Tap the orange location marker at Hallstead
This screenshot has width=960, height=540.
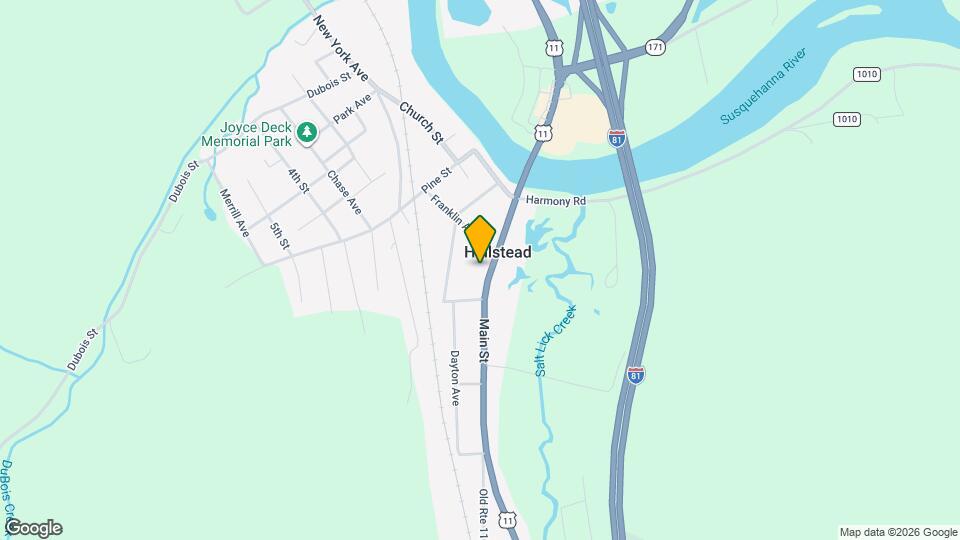[x=480, y=238]
